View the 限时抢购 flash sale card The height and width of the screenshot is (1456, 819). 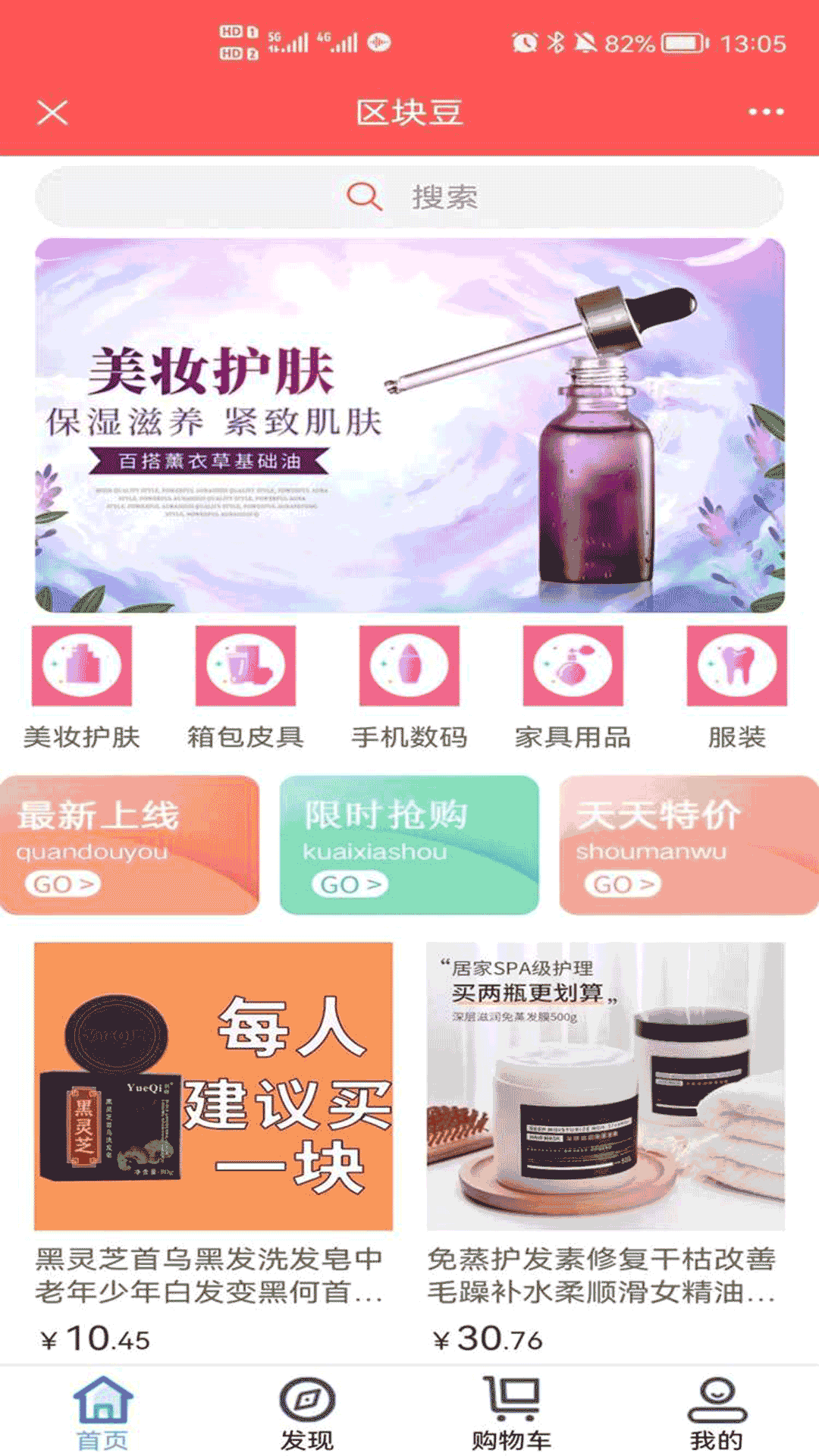tap(409, 844)
